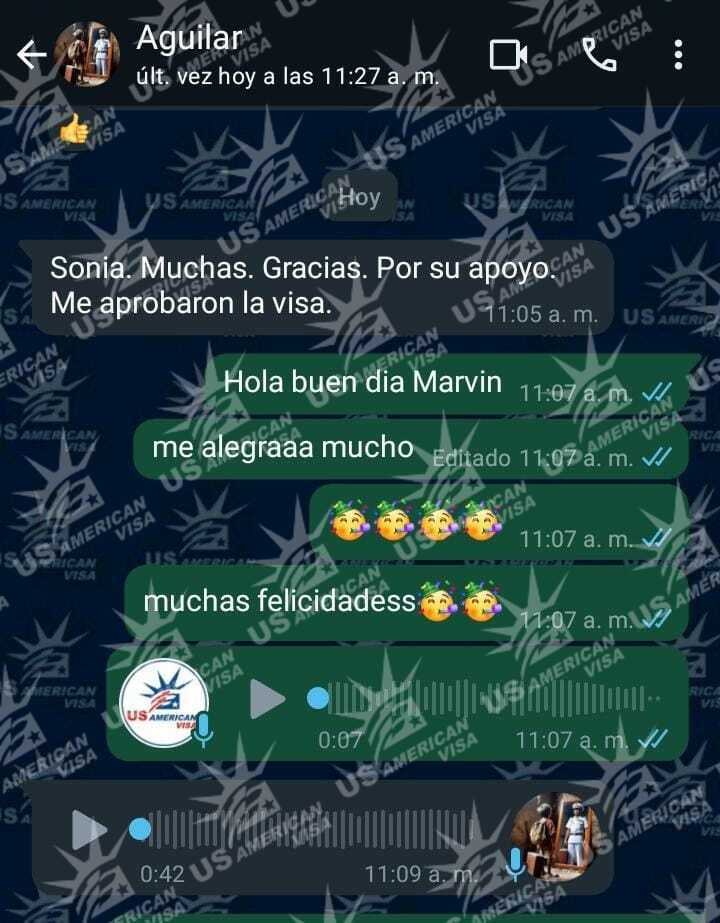The image size is (720, 923).
Task: Start a video call with Aguilar
Action: point(508,55)
